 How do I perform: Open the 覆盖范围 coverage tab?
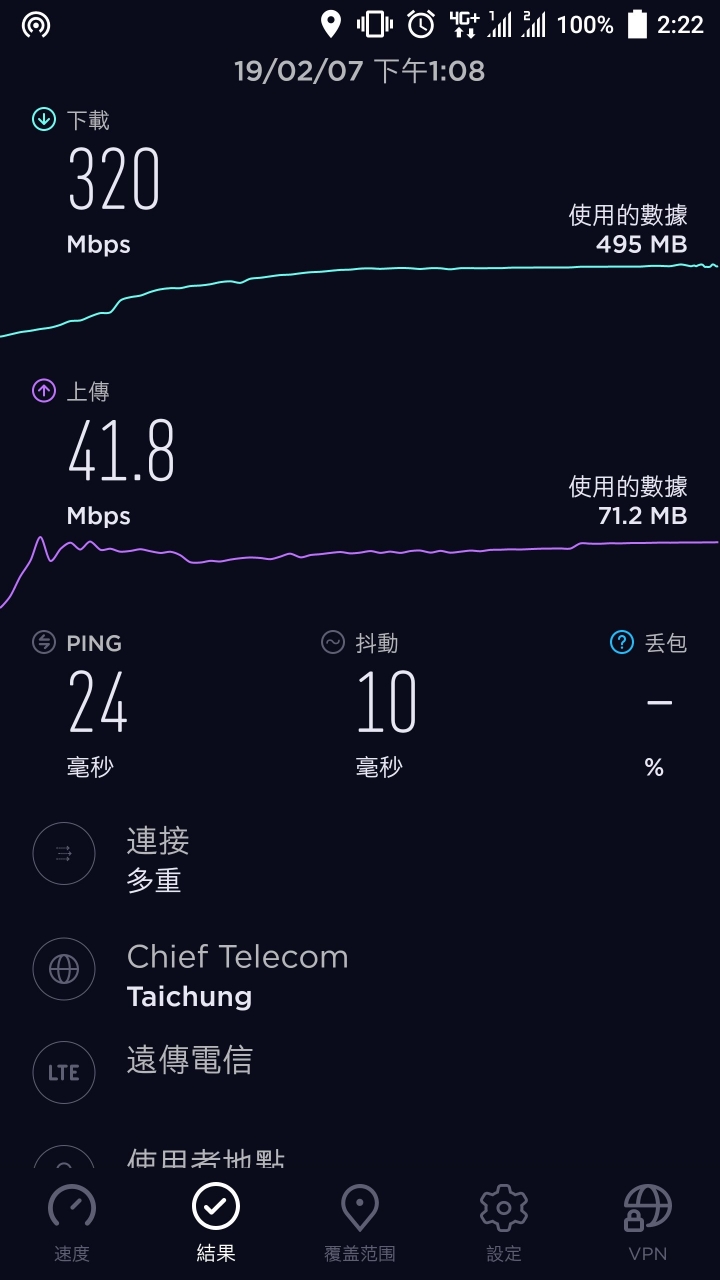[360, 1222]
